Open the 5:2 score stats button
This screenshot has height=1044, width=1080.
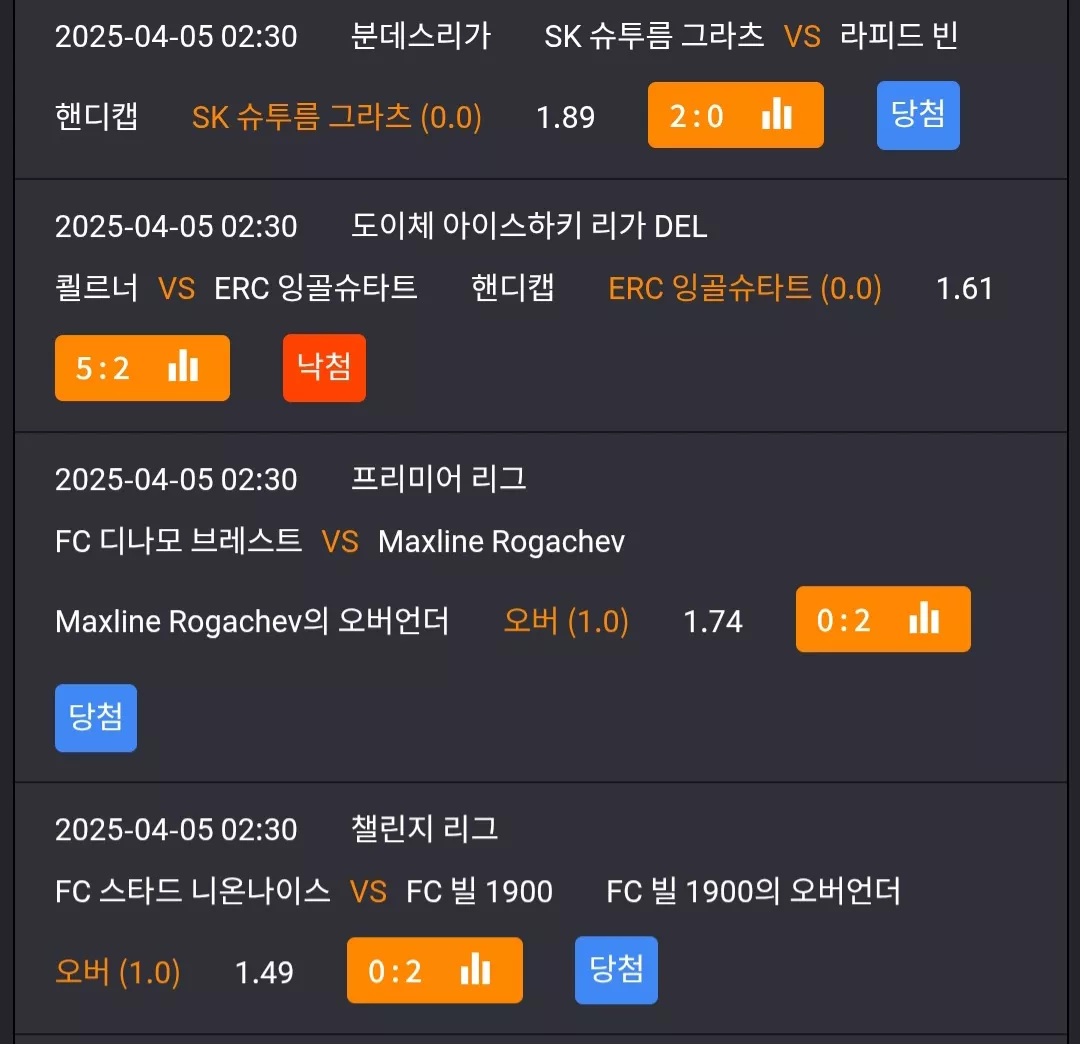(143, 368)
